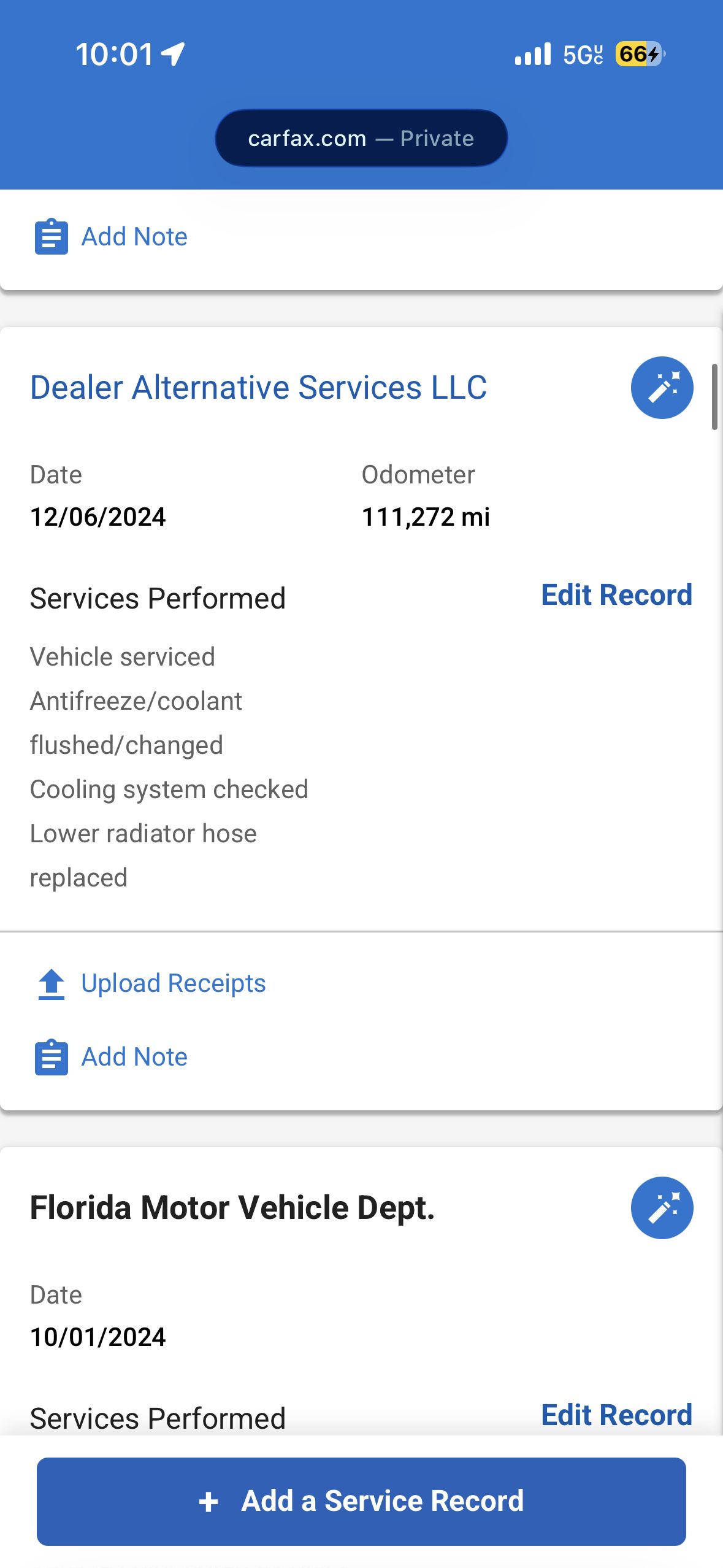Tap magic wand icon for Dealer Alternative Services
This screenshot has width=723, height=1568.
pos(662,388)
